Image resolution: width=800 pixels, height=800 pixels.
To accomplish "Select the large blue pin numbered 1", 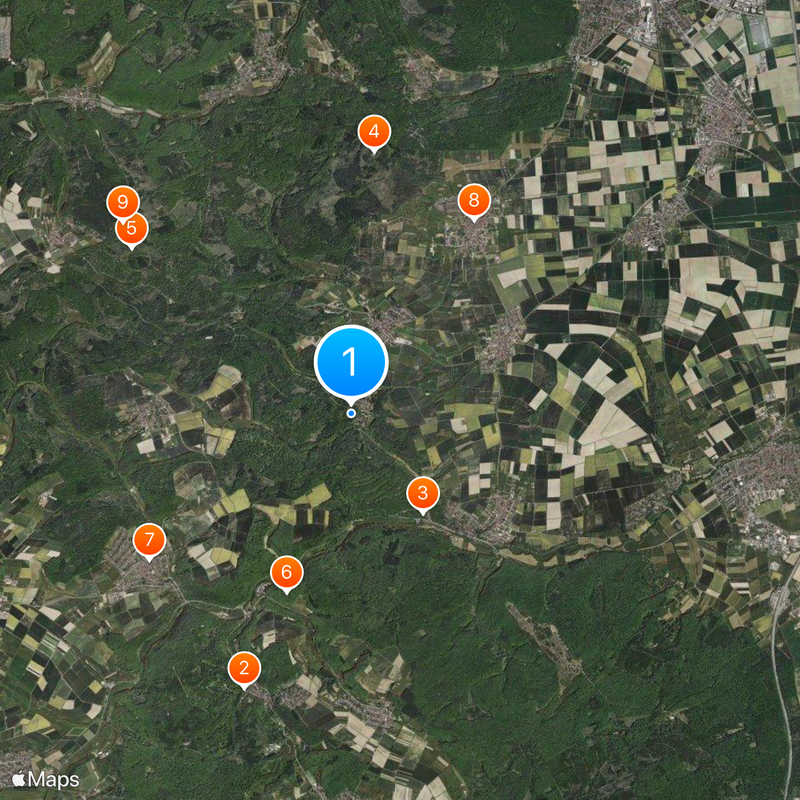I will click(x=351, y=361).
